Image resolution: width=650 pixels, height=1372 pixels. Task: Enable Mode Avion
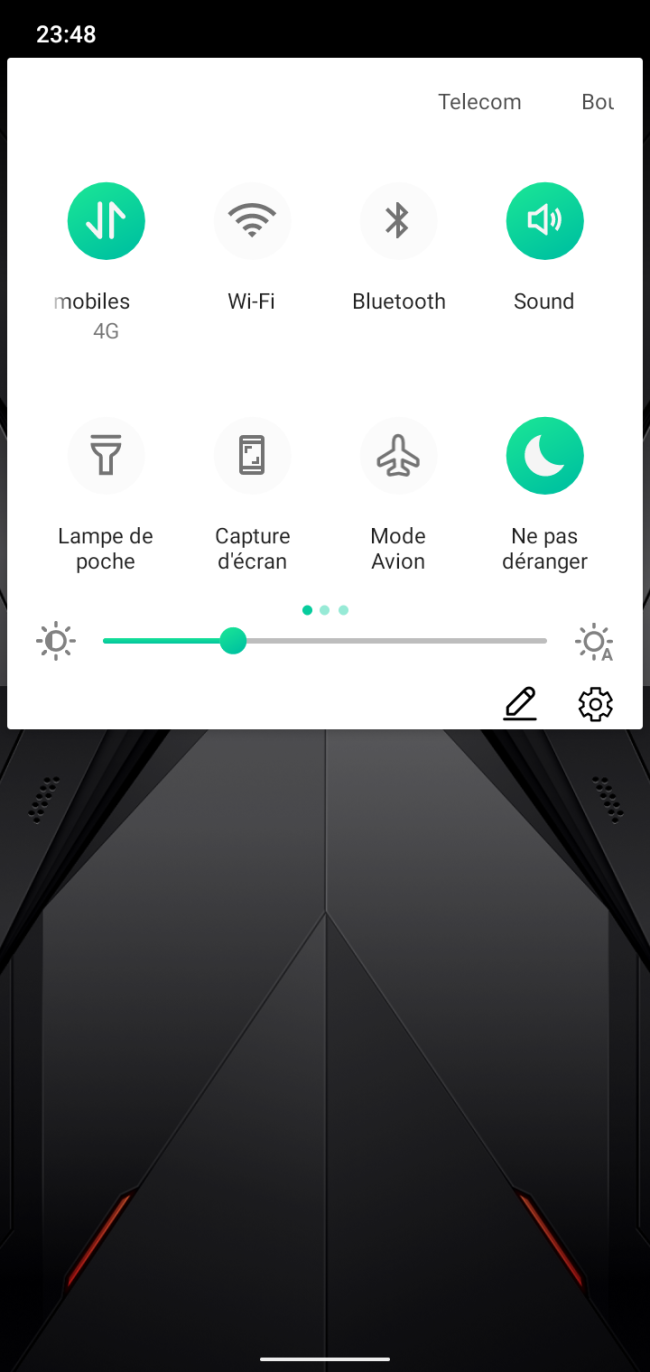(x=398, y=456)
